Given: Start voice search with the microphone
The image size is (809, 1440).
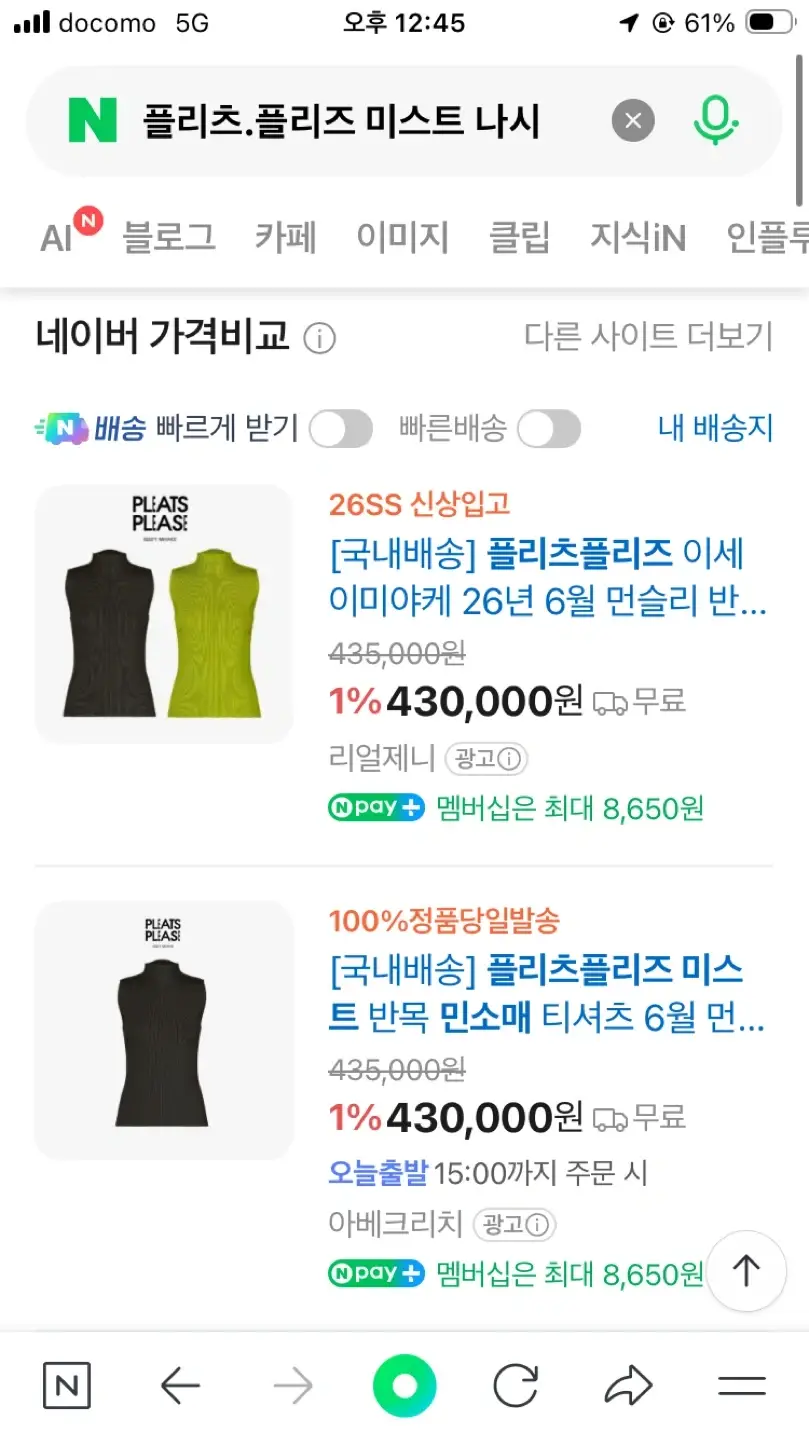Looking at the screenshot, I should 715,121.
